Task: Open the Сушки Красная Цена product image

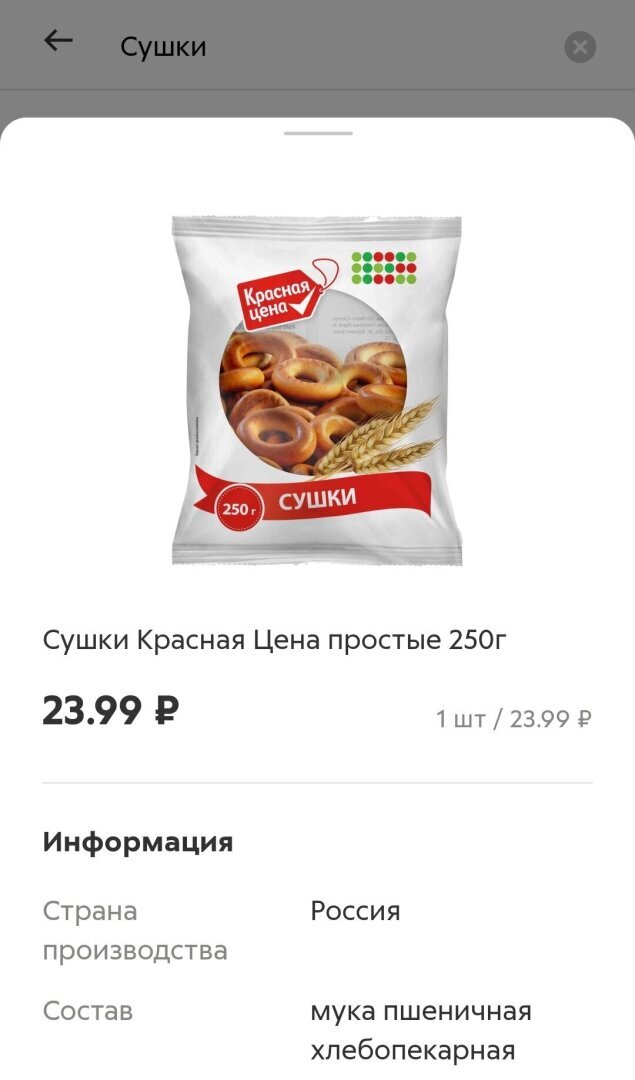Action: (316, 390)
